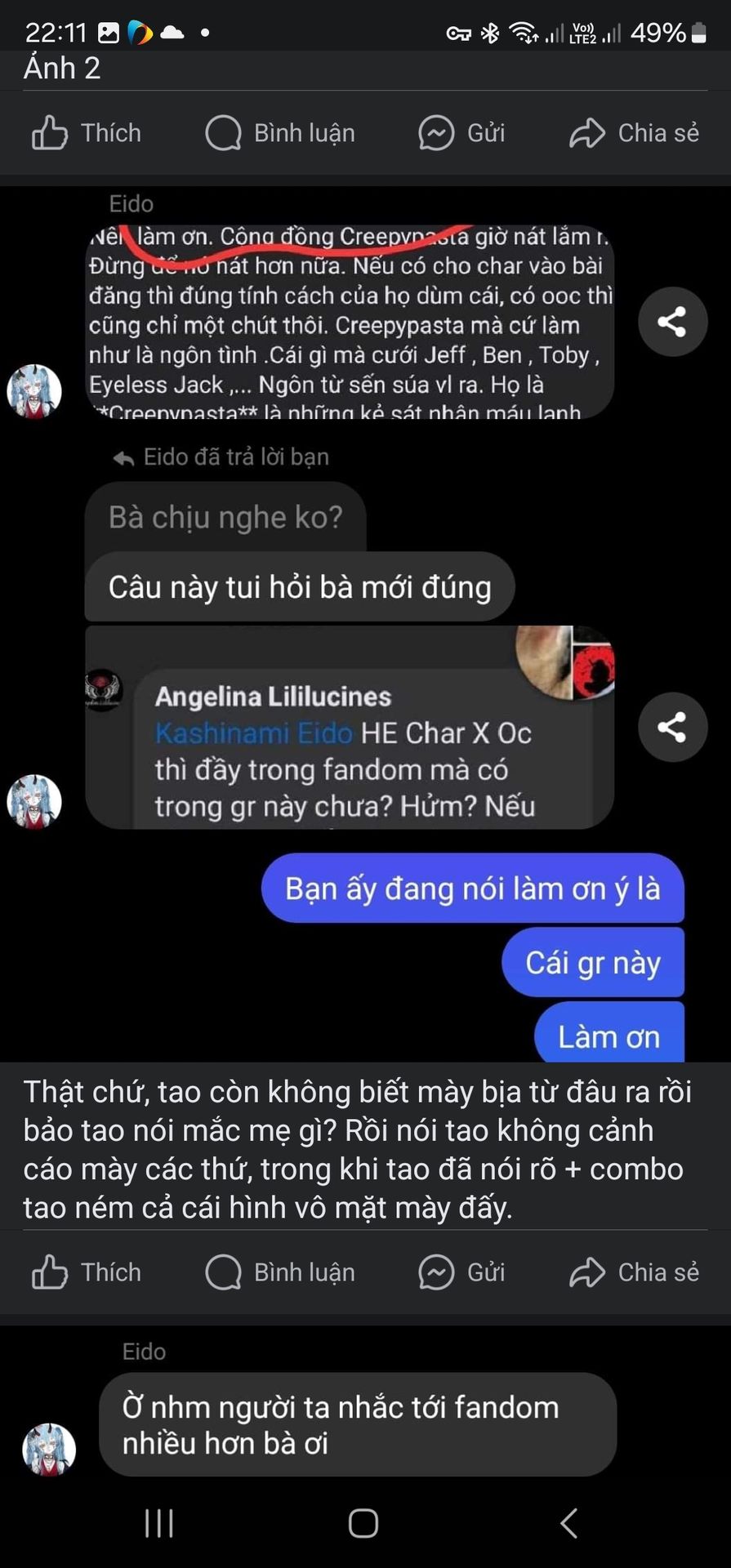The image size is (731, 1568).
Task: Go back using the system back button
Action: [x=569, y=1523]
